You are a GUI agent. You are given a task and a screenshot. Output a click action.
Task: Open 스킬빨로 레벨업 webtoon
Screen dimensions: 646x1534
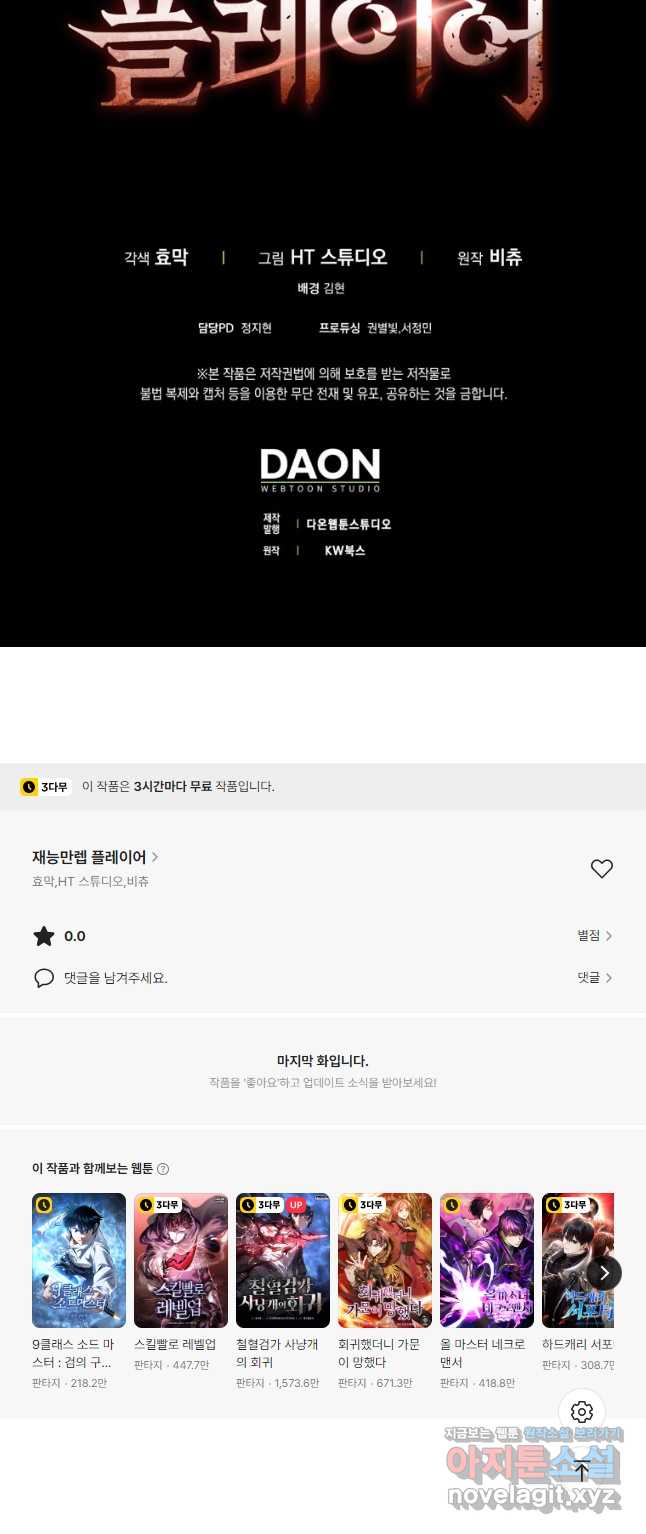pyautogui.click(x=181, y=1260)
